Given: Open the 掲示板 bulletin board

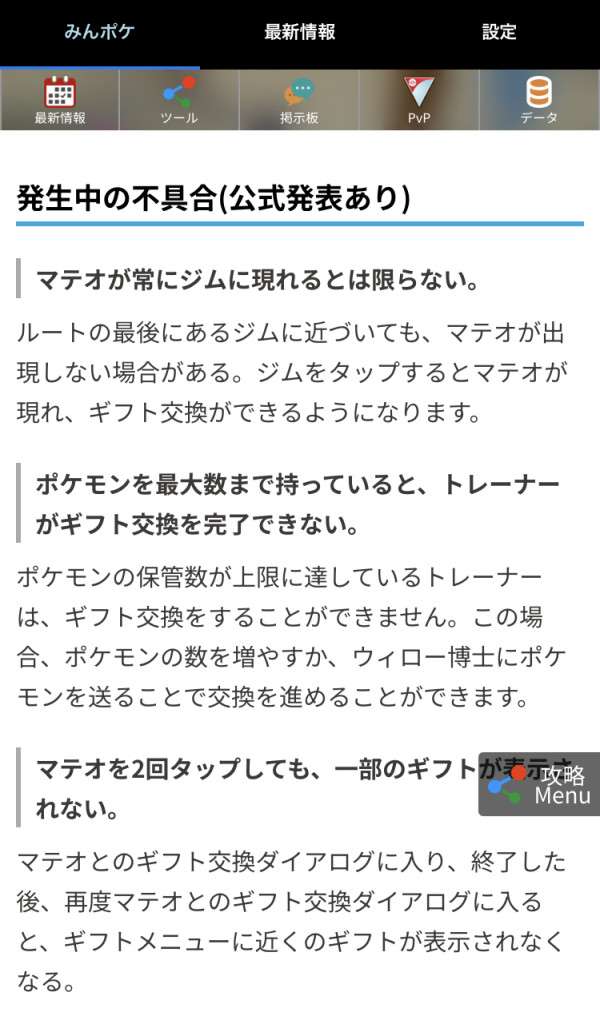Looking at the screenshot, I should pyautogui.click(x=299, y=100).
